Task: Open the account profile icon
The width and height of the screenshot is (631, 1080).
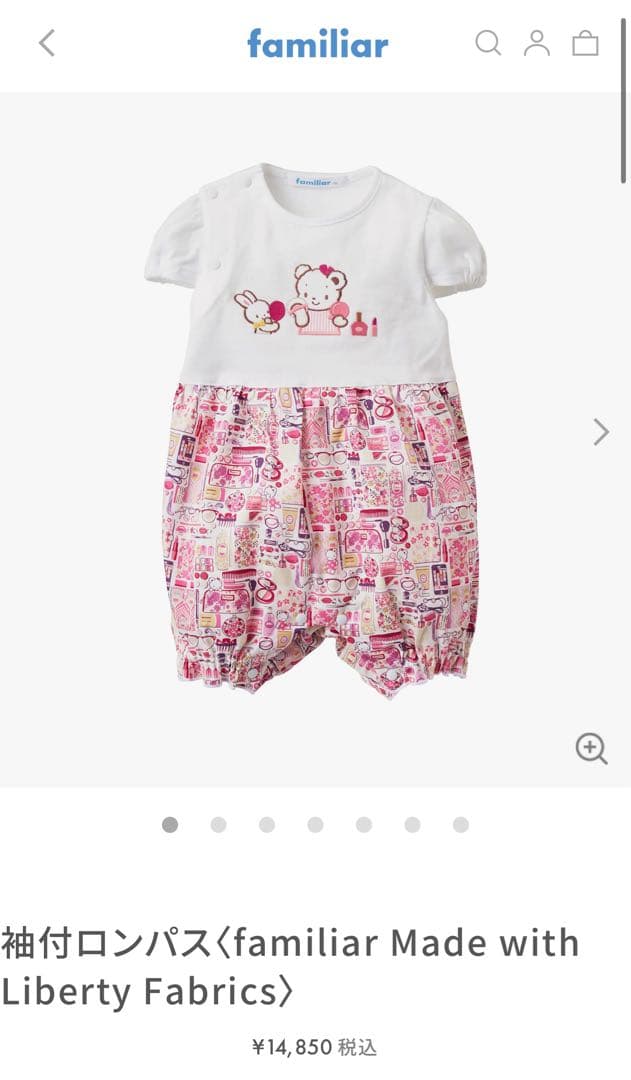Action: tap(537, 43)
